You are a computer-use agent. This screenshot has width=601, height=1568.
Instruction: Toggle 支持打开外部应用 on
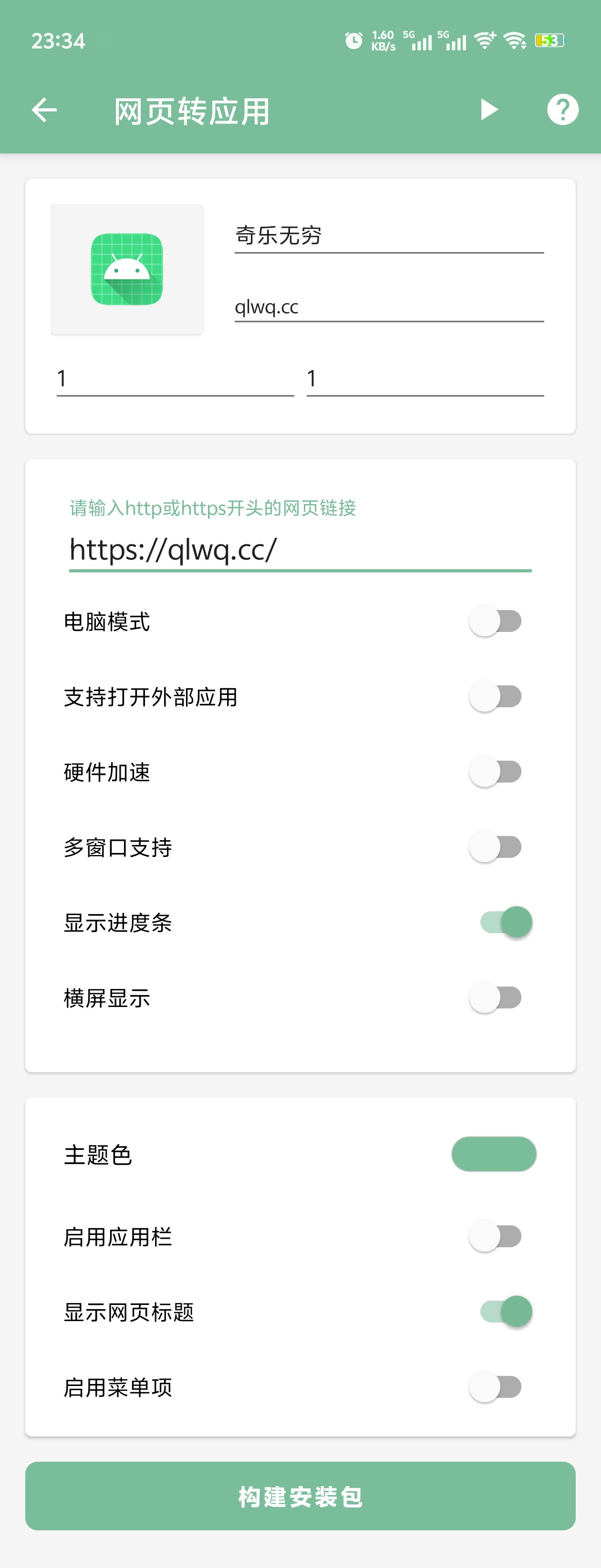(495, 696)
